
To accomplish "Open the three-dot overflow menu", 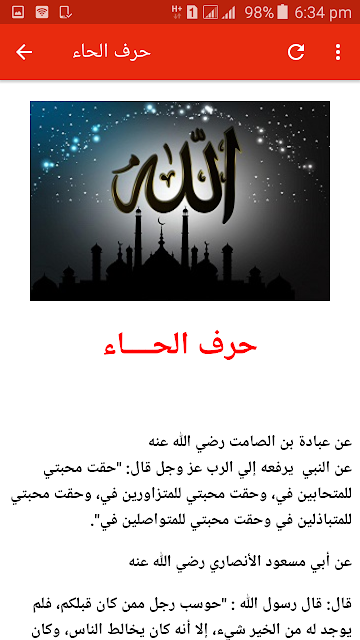I will pyautogui.click(x=338, y=52).
